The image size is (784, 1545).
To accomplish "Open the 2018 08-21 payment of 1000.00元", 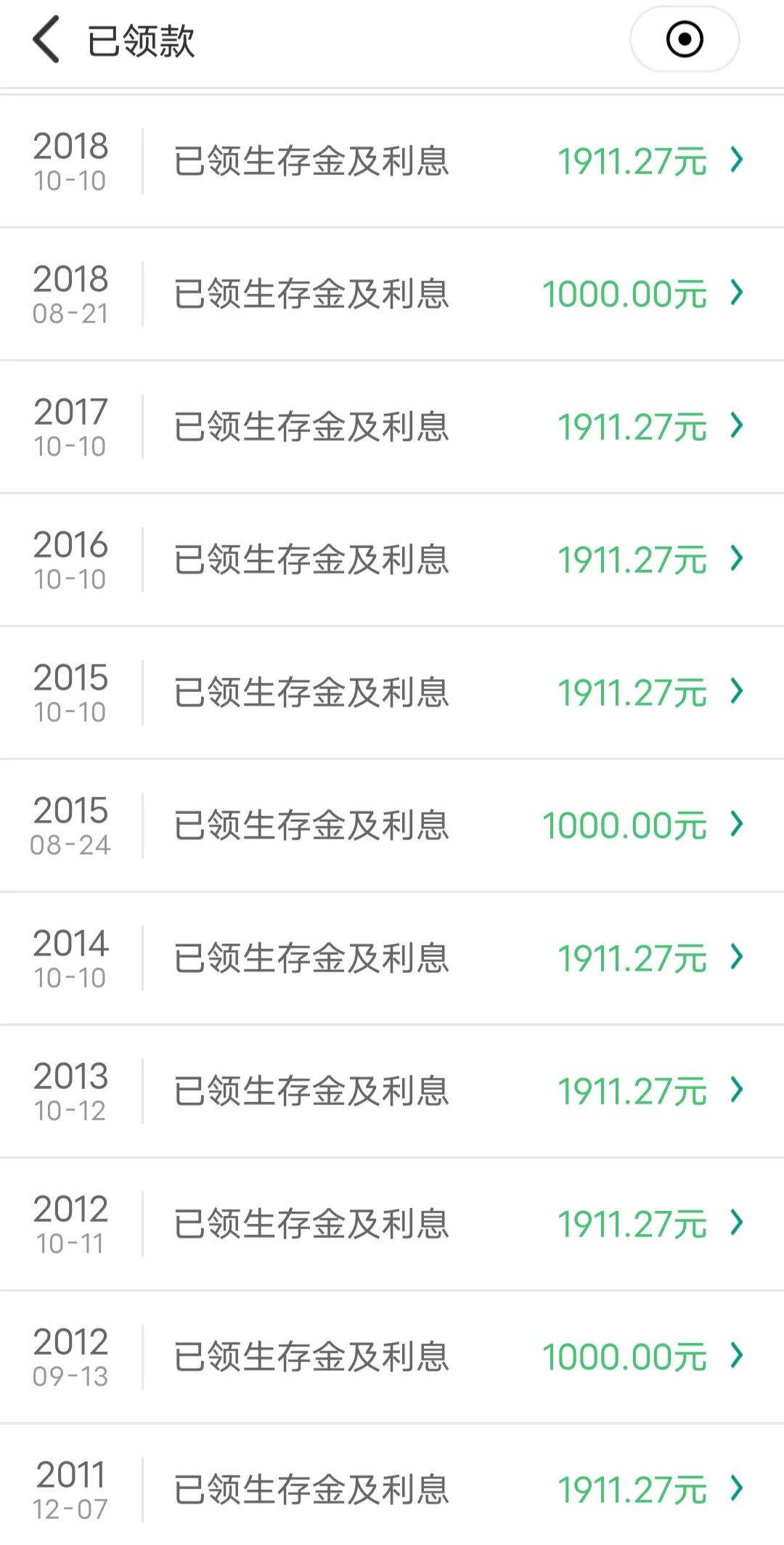I will (392, 294).
